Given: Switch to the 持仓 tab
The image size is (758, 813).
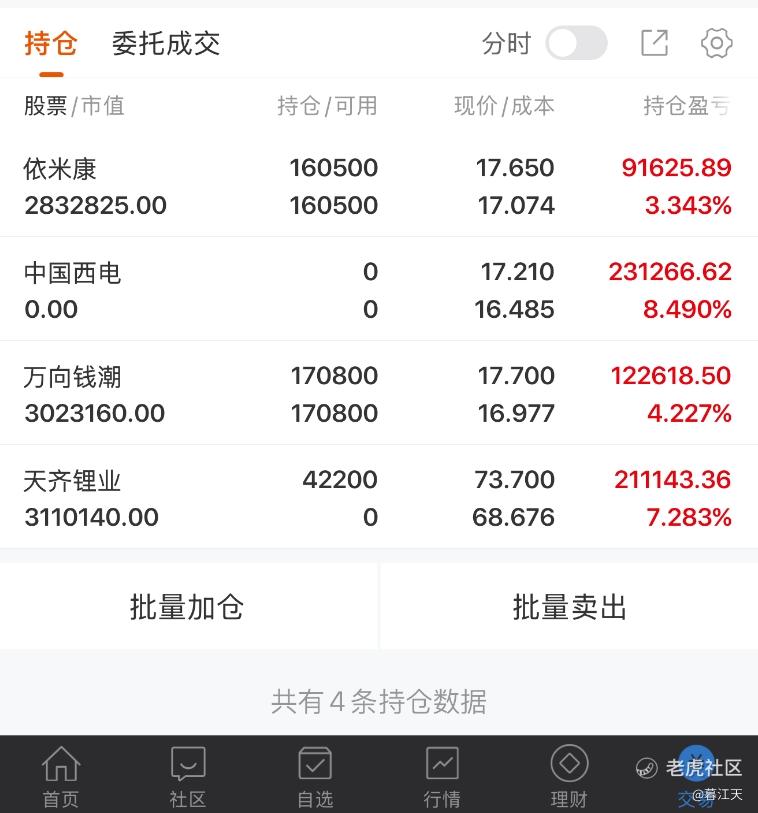Looking at the screenshot, I should [50, 43].
